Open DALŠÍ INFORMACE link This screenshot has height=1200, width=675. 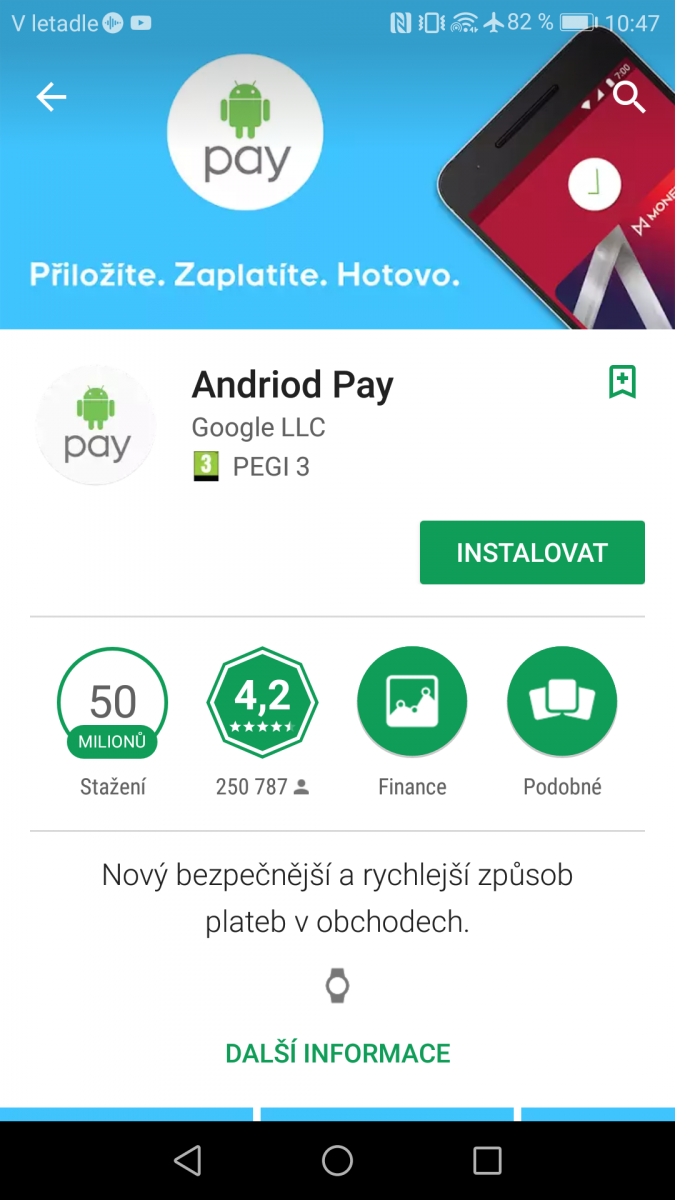(x=338, y=1053)
